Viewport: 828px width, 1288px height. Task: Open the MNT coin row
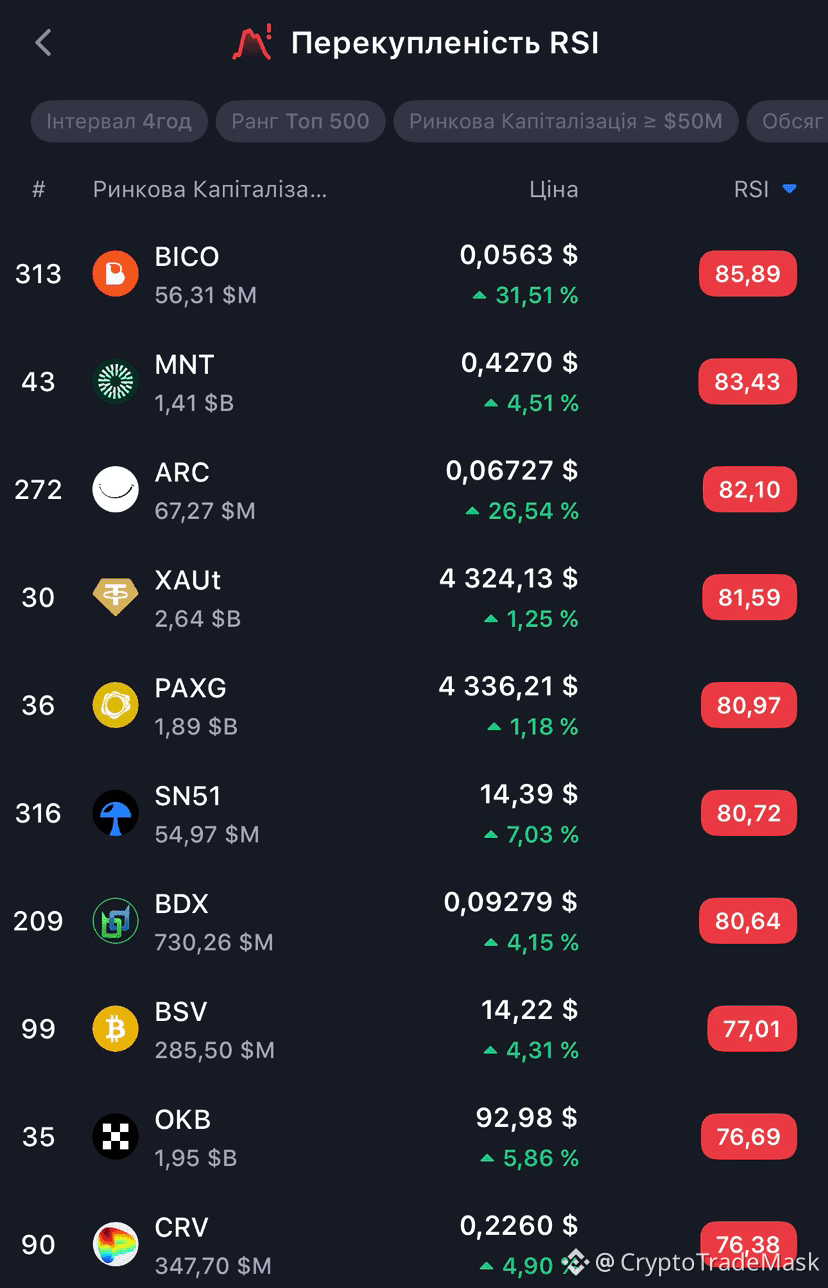[x=414, y=382]
